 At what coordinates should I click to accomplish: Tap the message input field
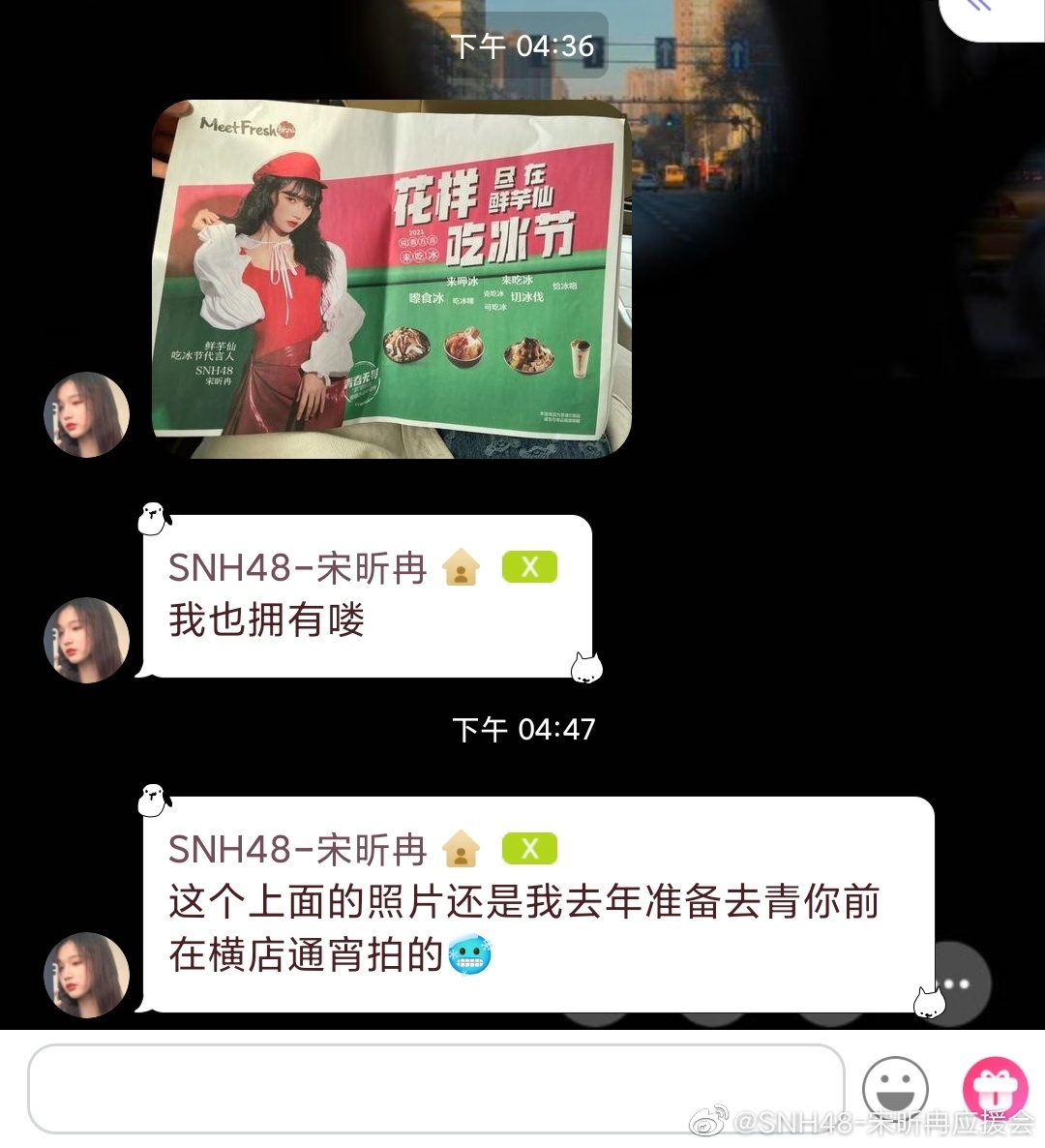(435, 1088)
